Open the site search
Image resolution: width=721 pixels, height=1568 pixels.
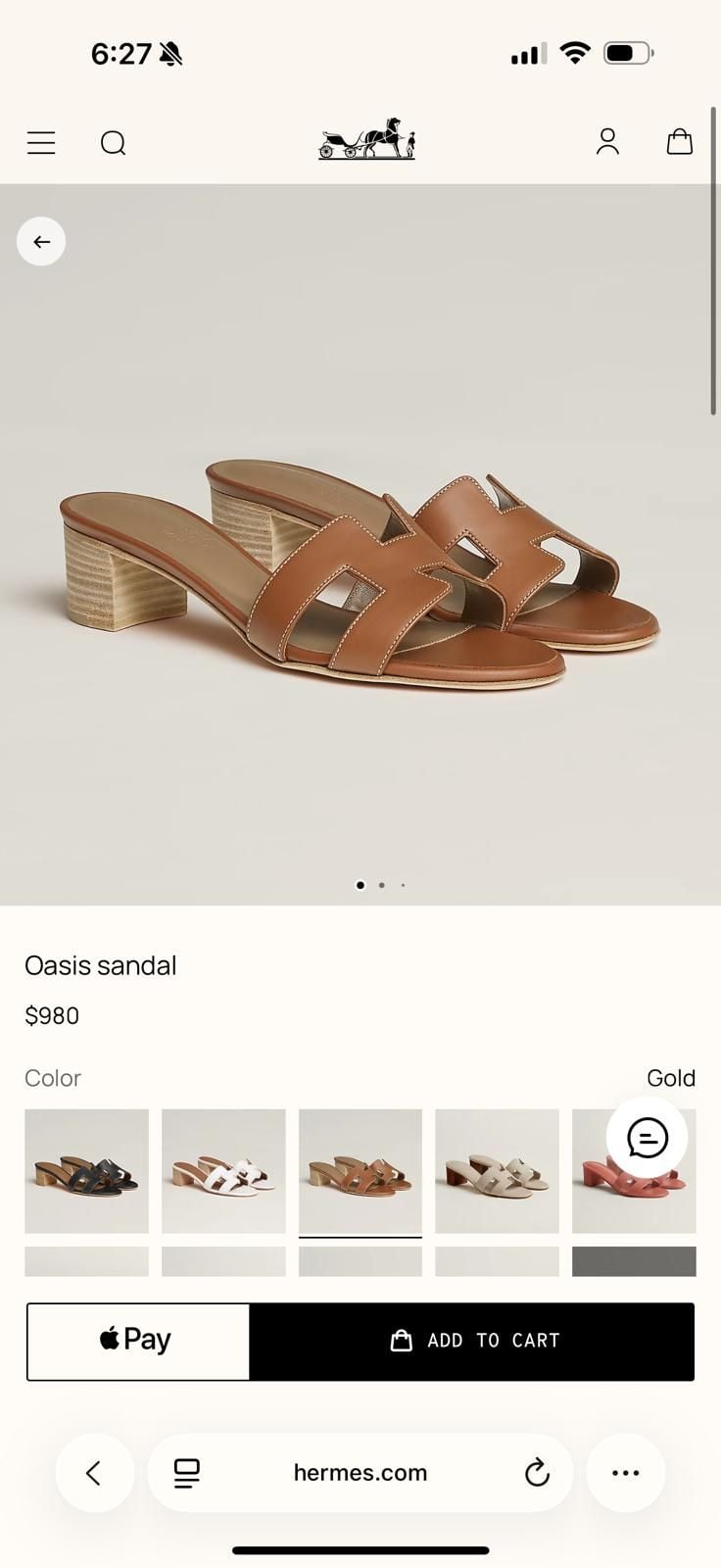pos(114,143)
